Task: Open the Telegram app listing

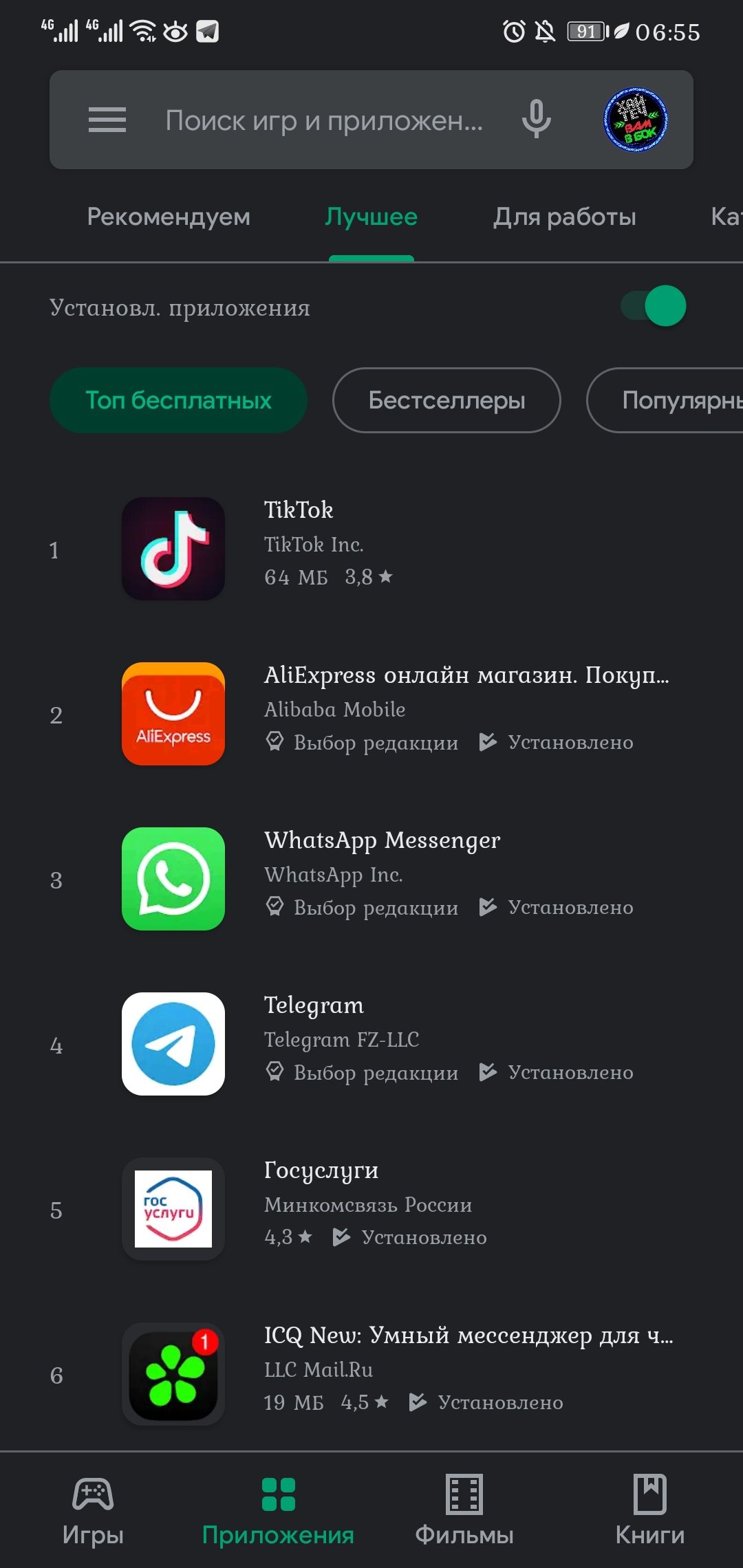Action: click(371, 1044)
